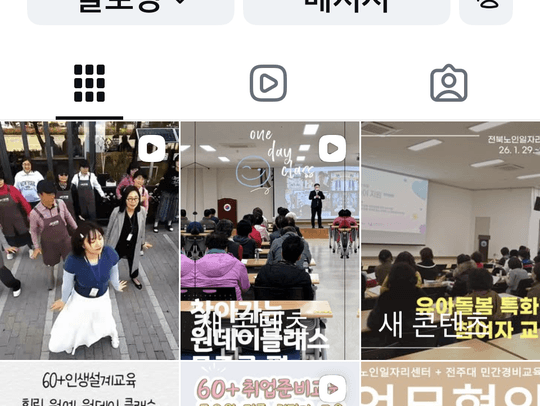Open the suggested accounts person-plus button
This screenshot has height=406, width=540.
pyautogui.click(x=486, y=10)
